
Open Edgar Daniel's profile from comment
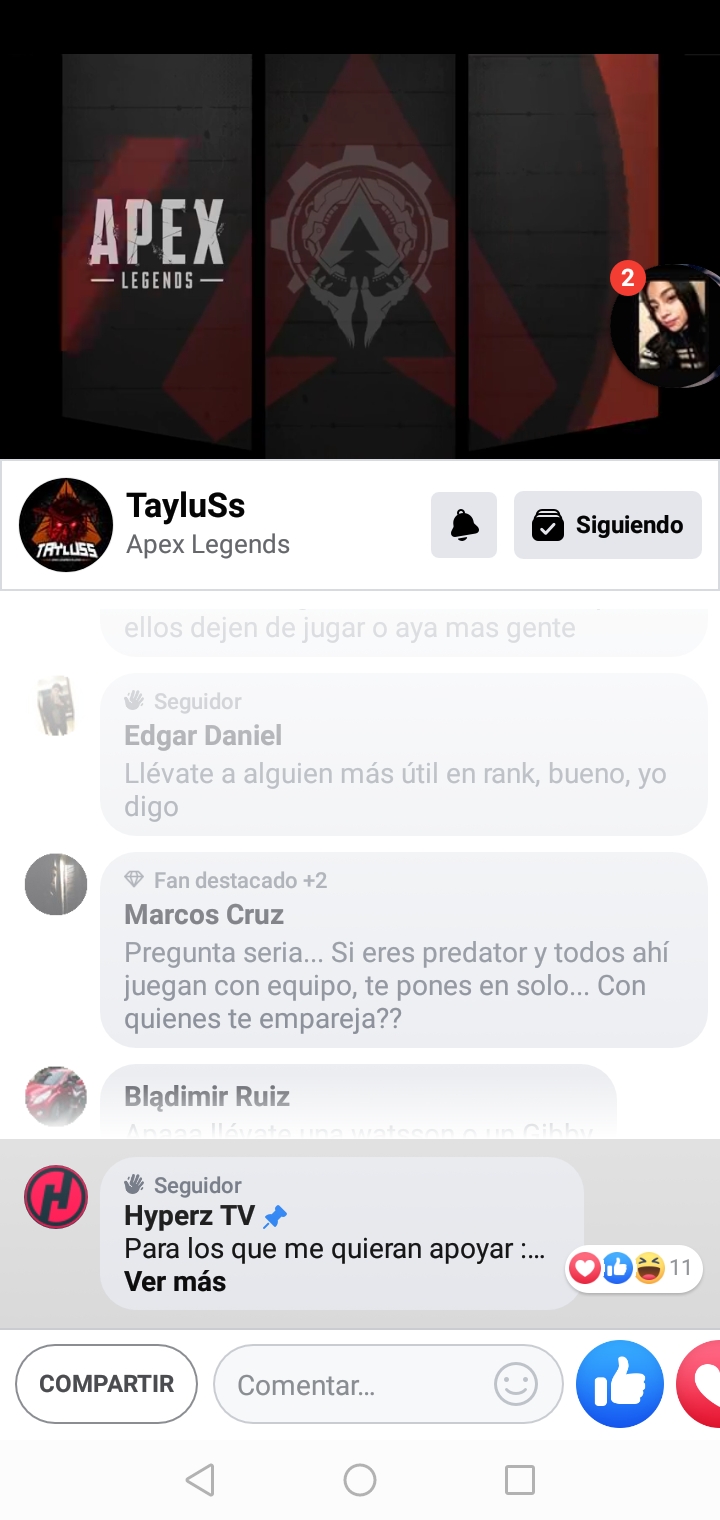203,736
